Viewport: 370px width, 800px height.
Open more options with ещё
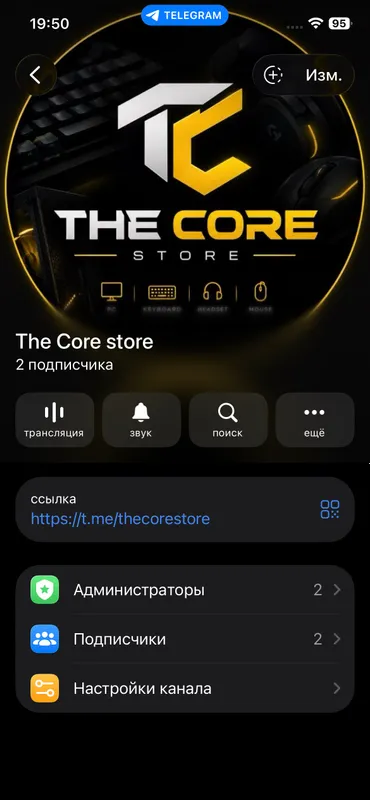point(314,420)
